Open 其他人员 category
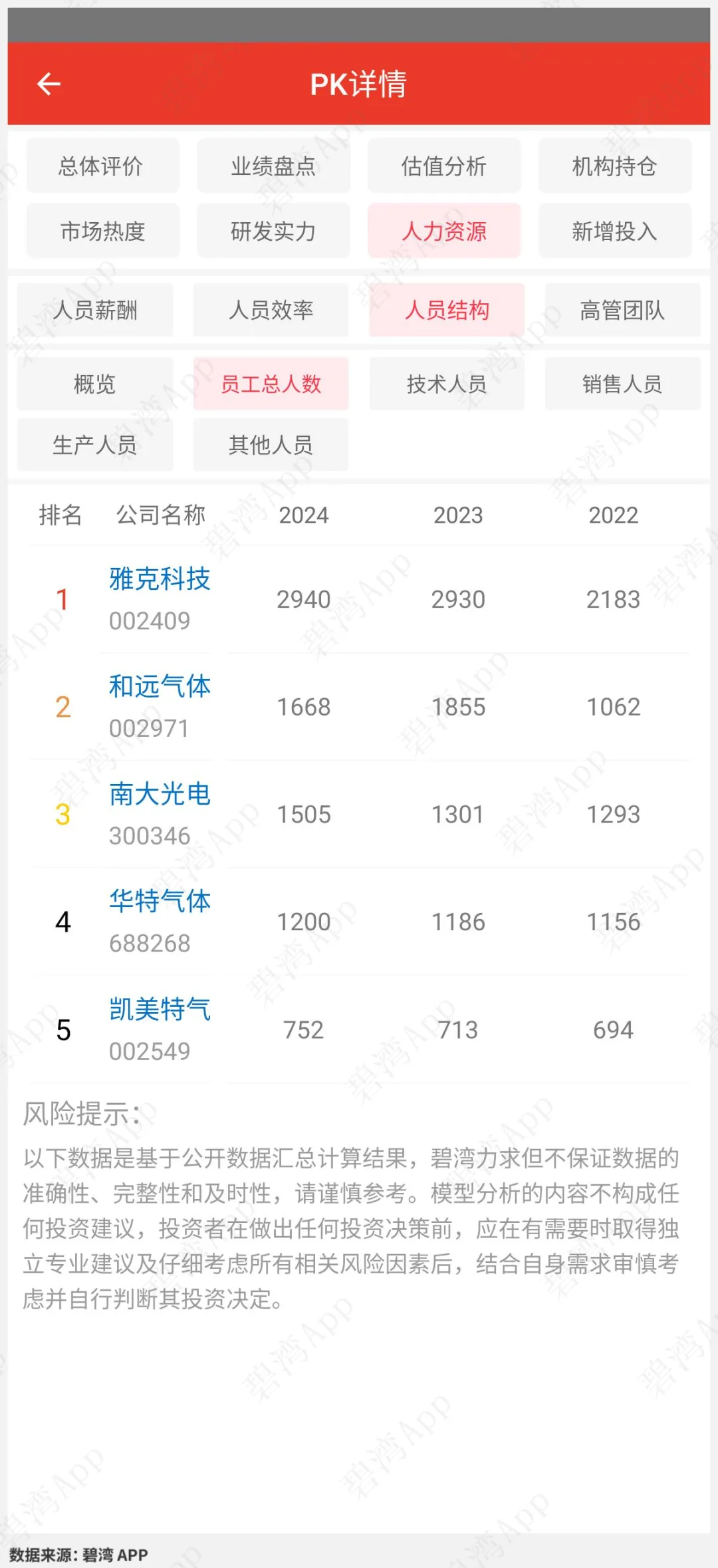The image size is (718, 1568). click(x=270, y=444)
